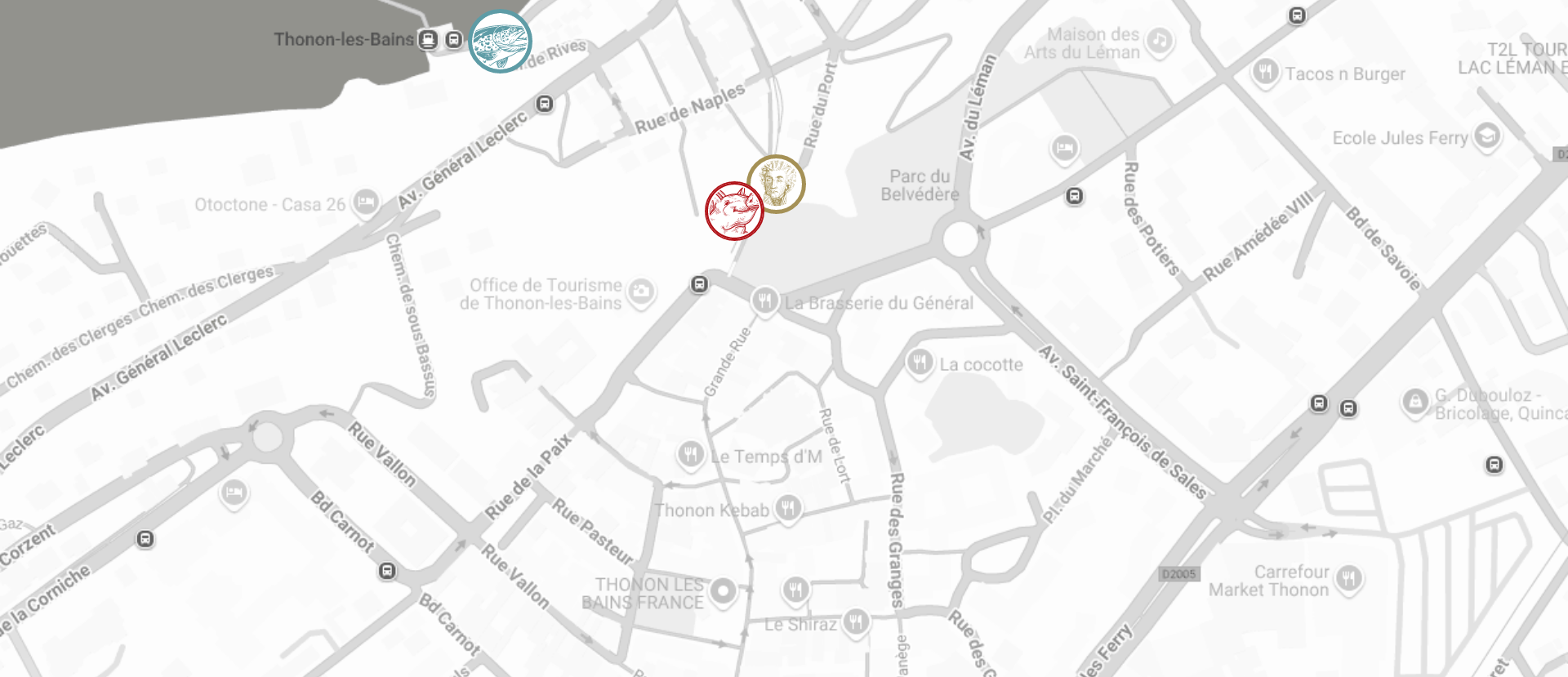This screenshot has height=677, width=1568.
Task: Tap the gold face logo marker
Action: coord(776,184)
